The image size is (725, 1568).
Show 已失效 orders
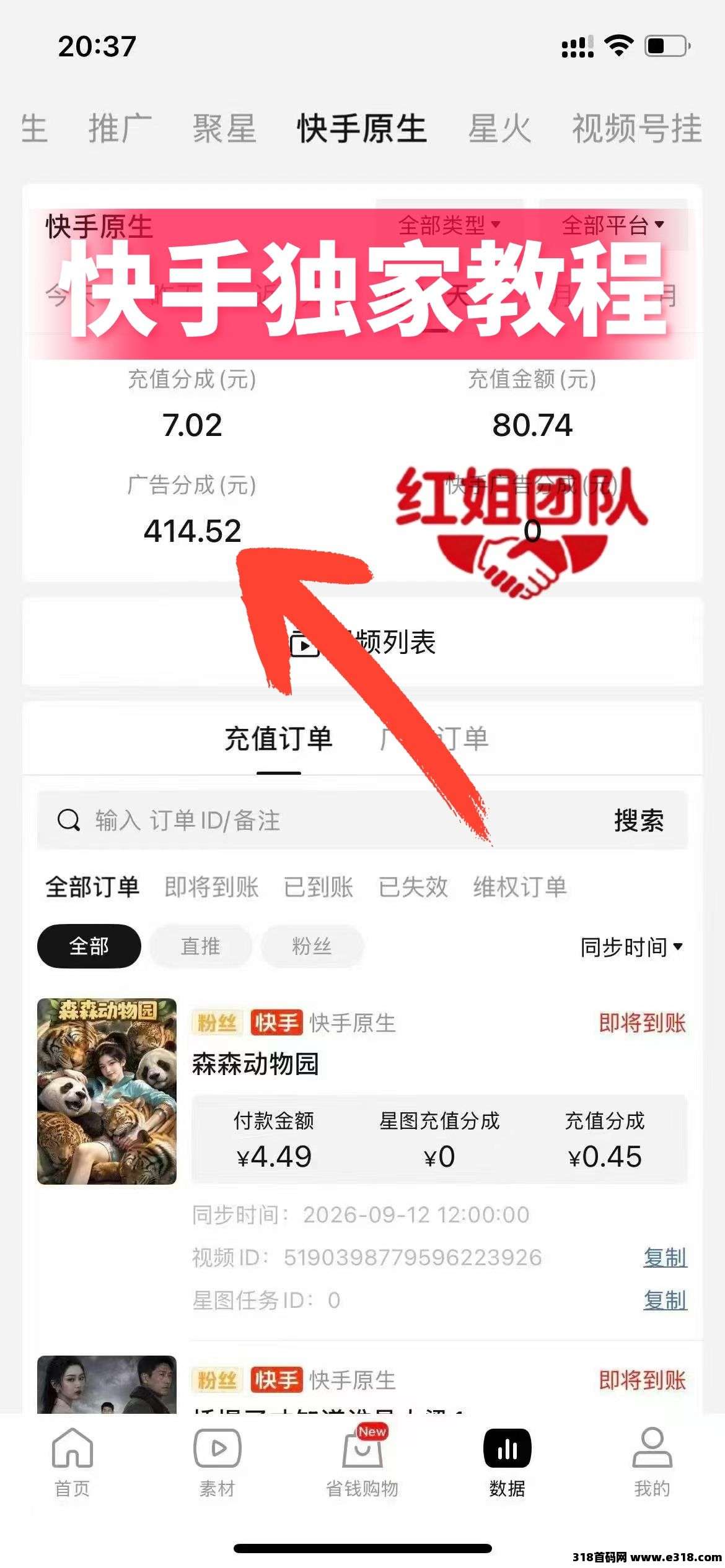pos(413,887)
